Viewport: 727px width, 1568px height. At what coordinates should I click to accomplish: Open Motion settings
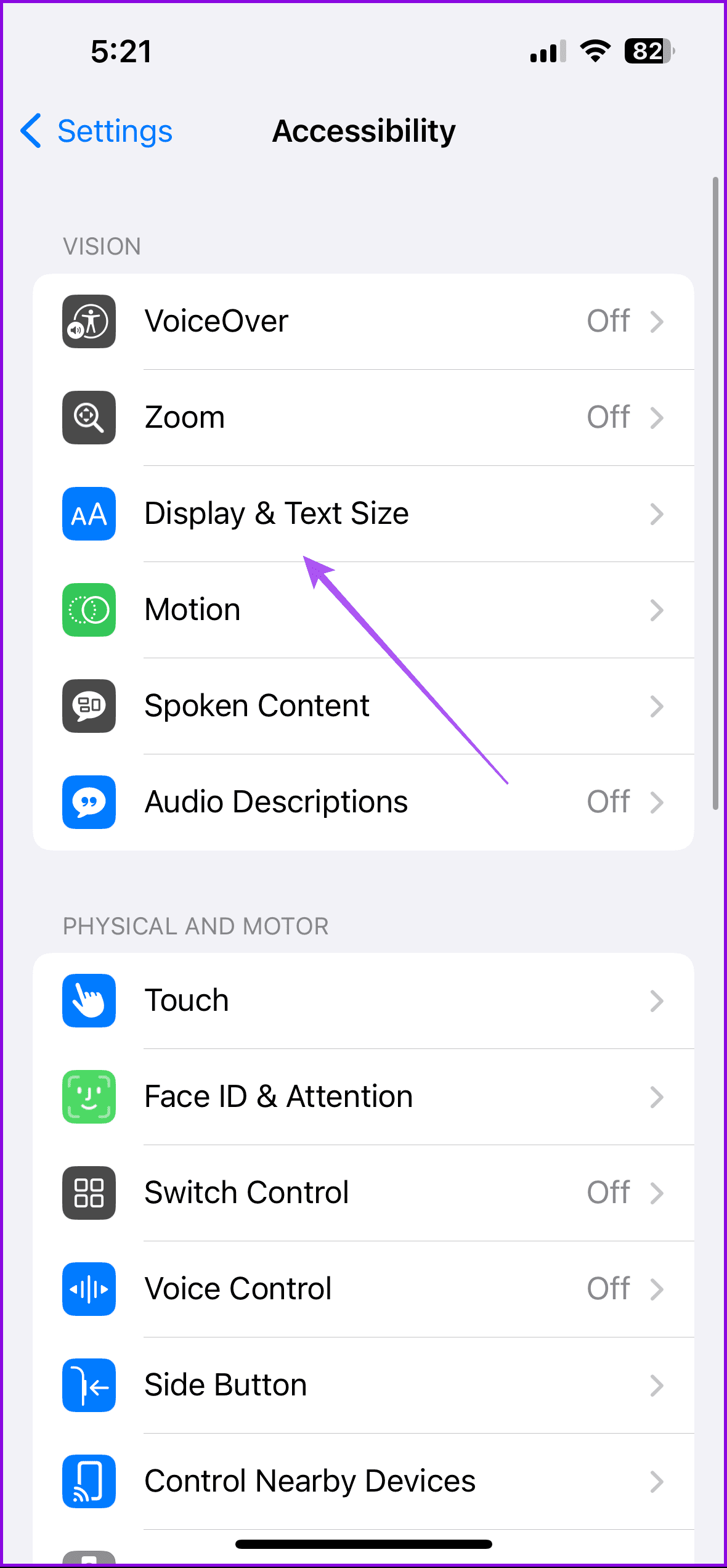click(363, 610)
